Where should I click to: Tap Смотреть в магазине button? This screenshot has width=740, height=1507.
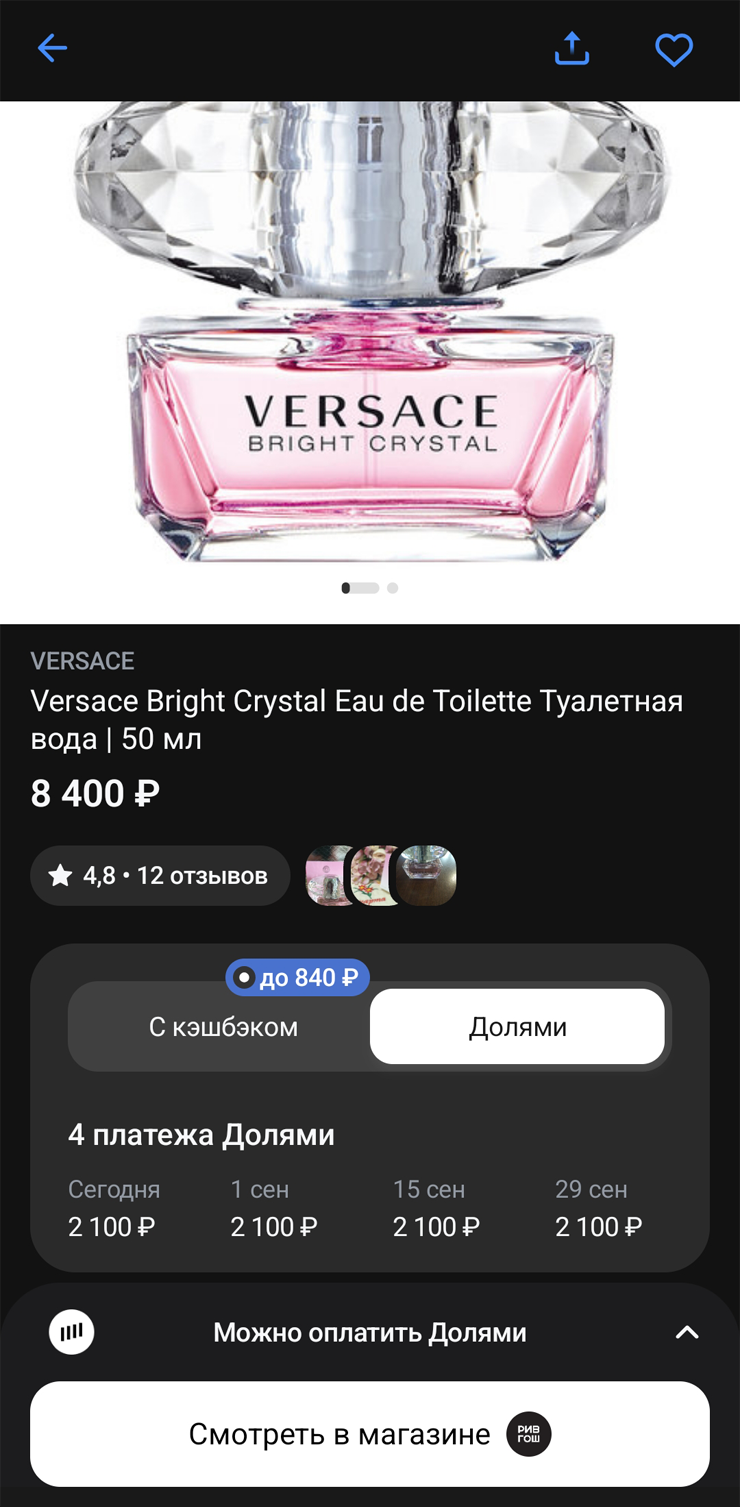click(370, 1433)
